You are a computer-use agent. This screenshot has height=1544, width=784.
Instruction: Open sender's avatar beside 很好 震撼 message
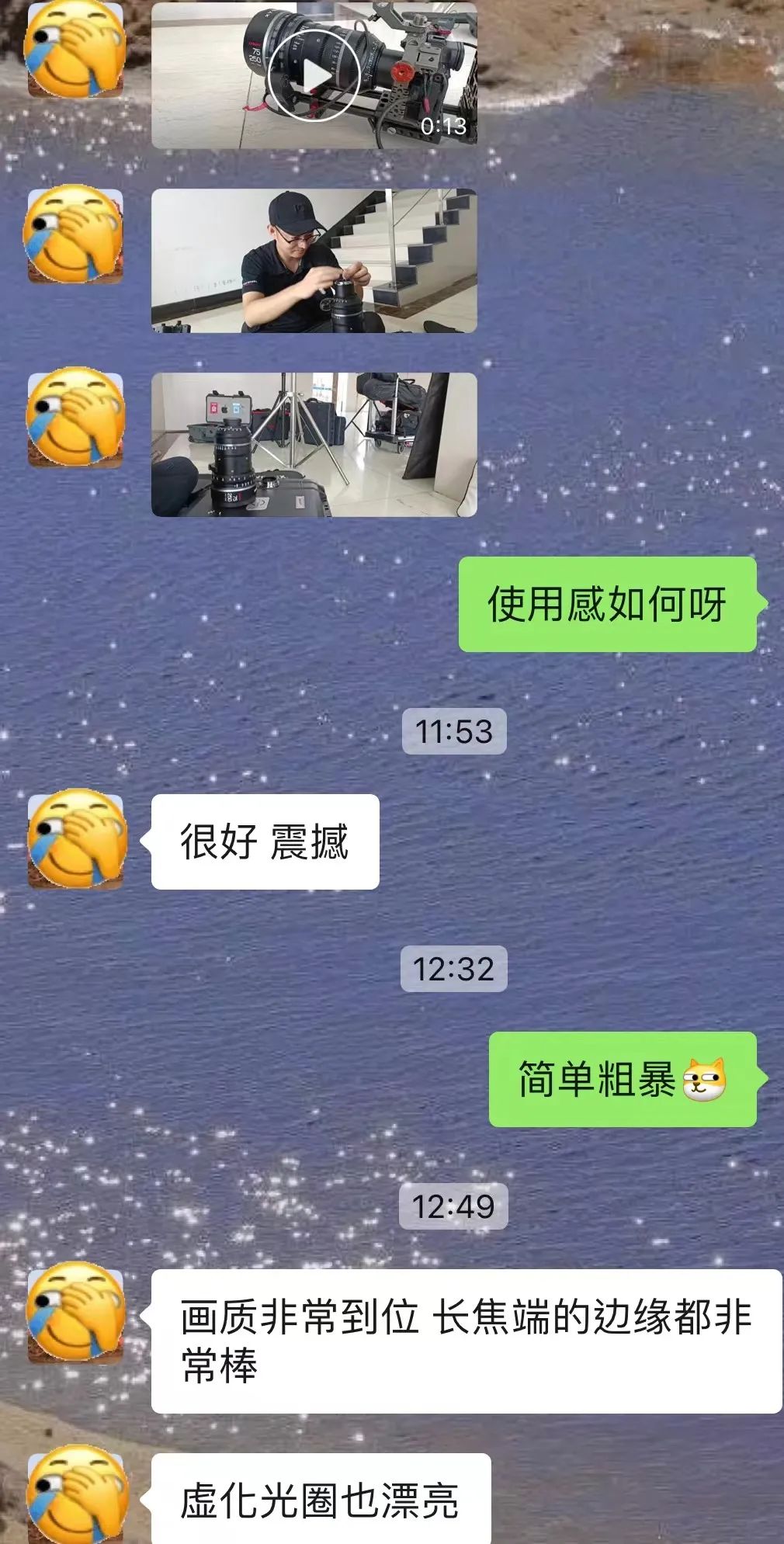[x=76, y=839]
